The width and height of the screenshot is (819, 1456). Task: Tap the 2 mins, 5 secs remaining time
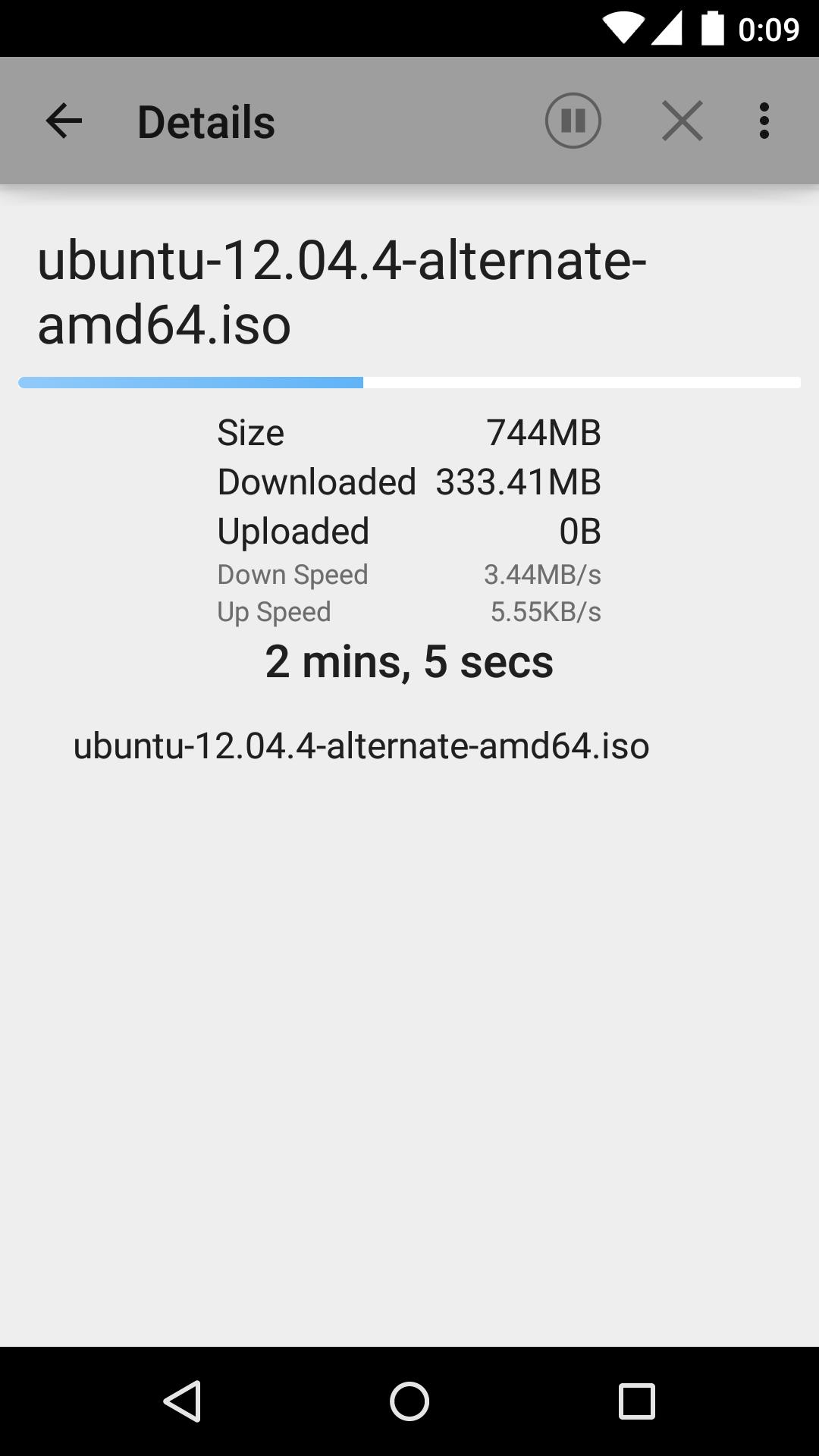tap(409, 661)
